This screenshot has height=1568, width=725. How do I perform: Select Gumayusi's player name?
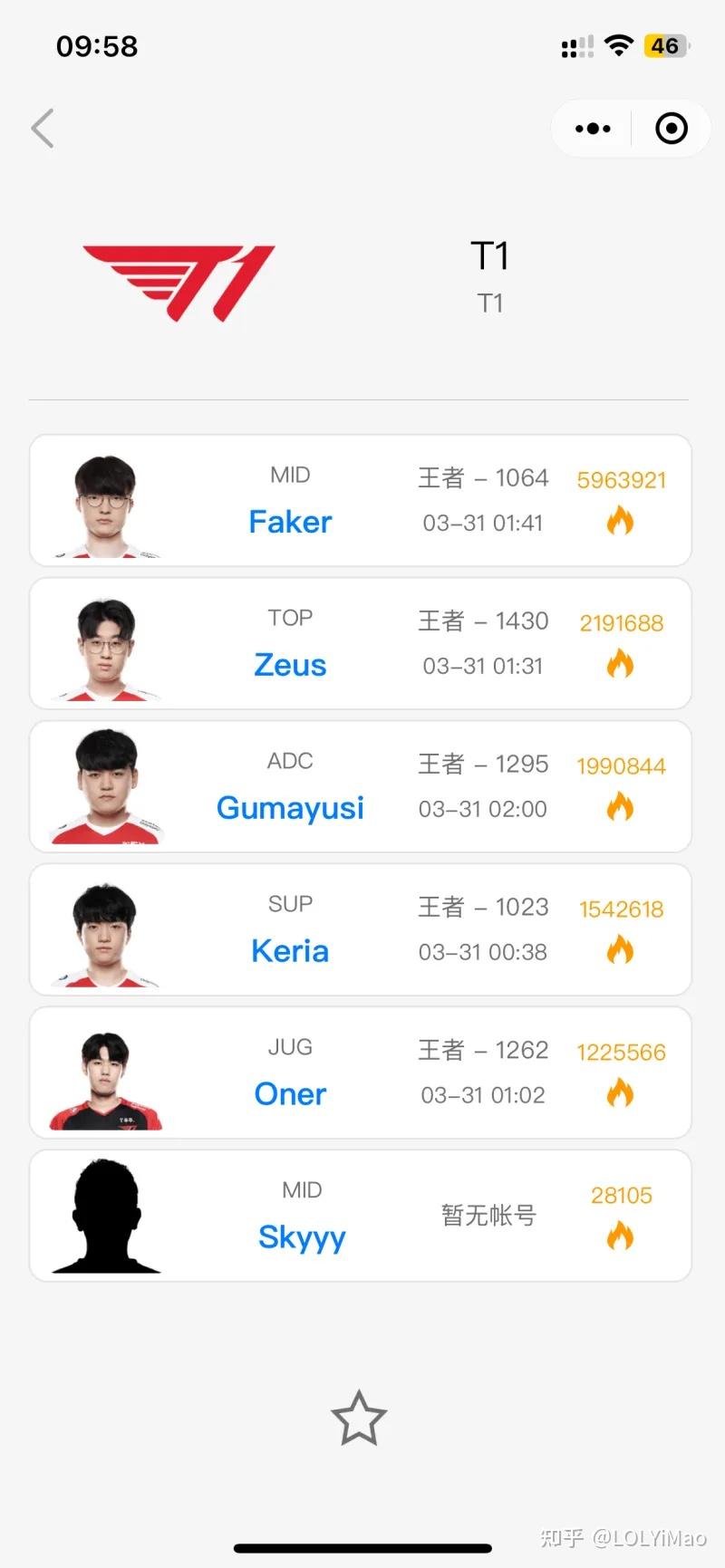coord(289,807)
